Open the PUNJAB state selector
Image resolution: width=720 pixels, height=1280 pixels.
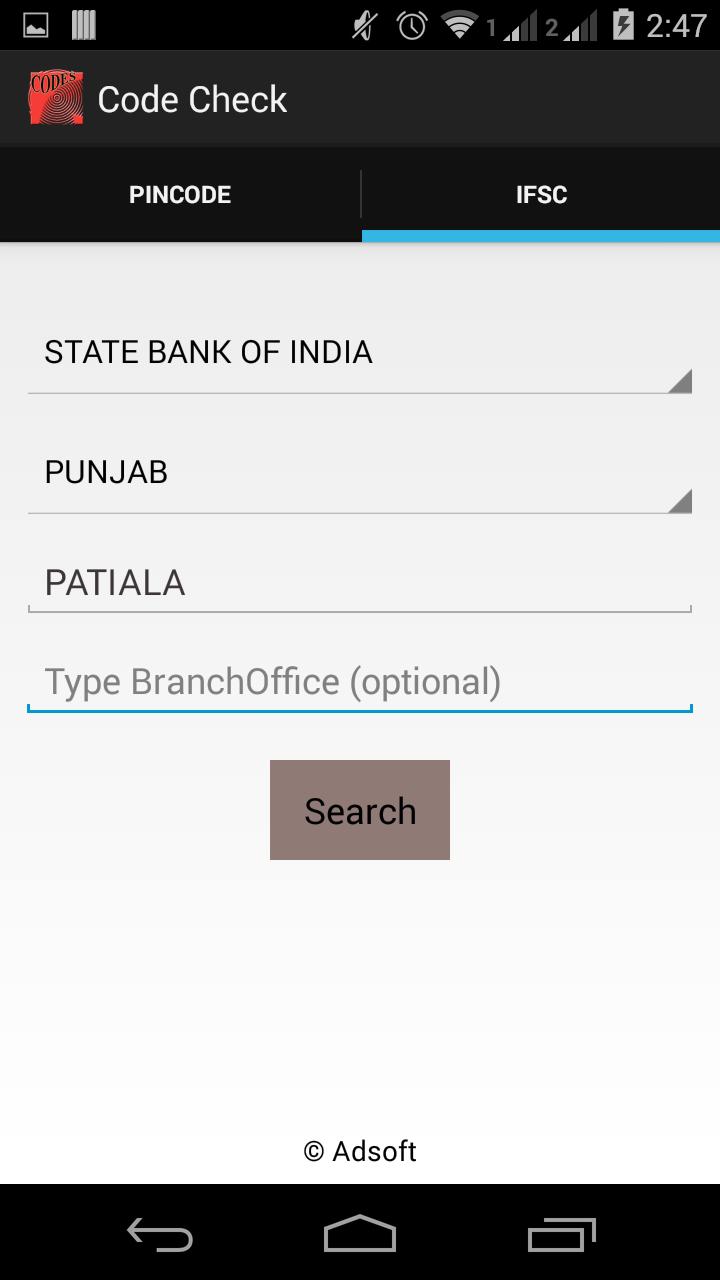point(360,472)
